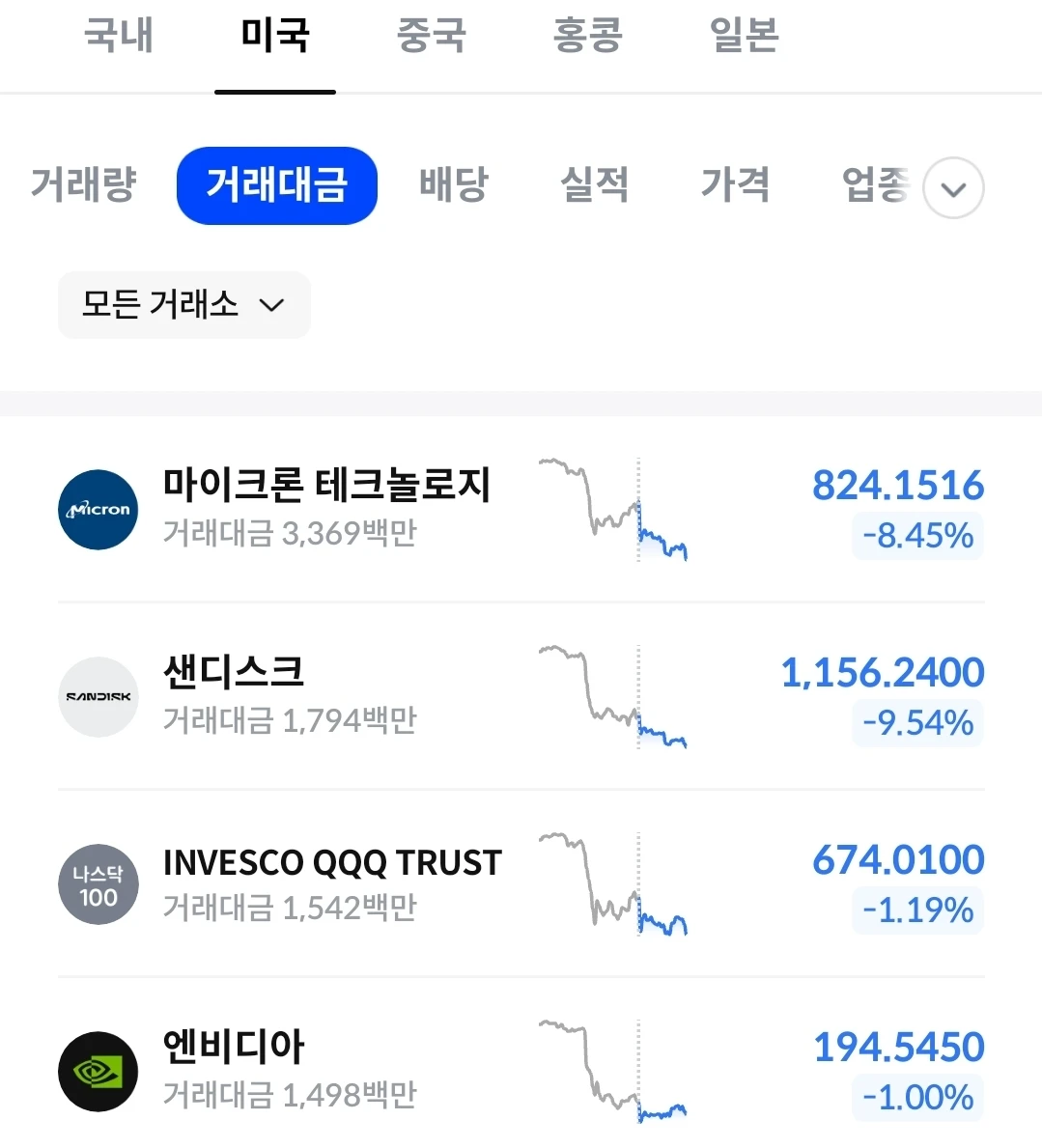Open INVESCO QQQ TRUST details
Screen dimensions: 1042x1148
521,883
